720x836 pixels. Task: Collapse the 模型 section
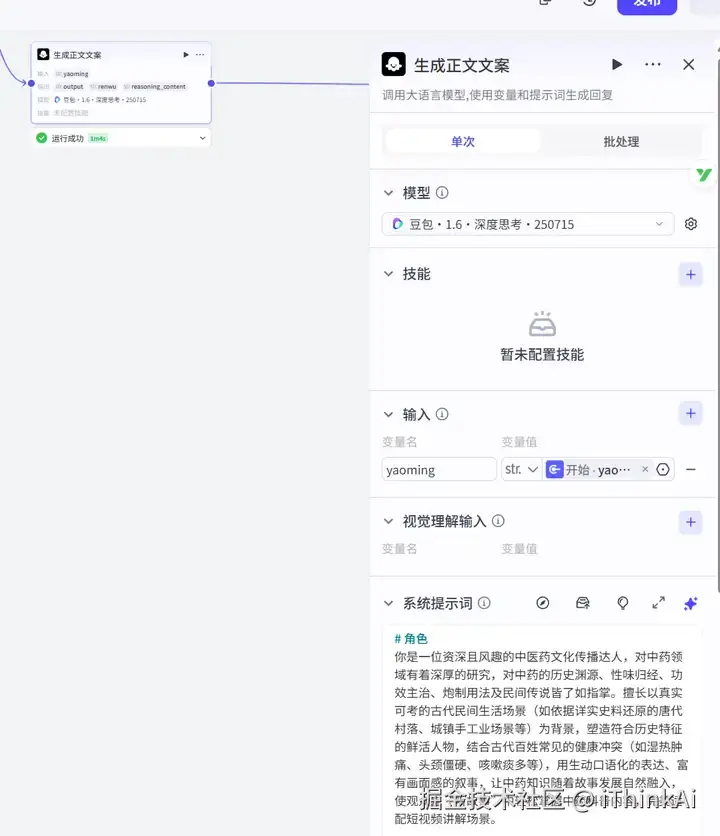pos(389,193)
